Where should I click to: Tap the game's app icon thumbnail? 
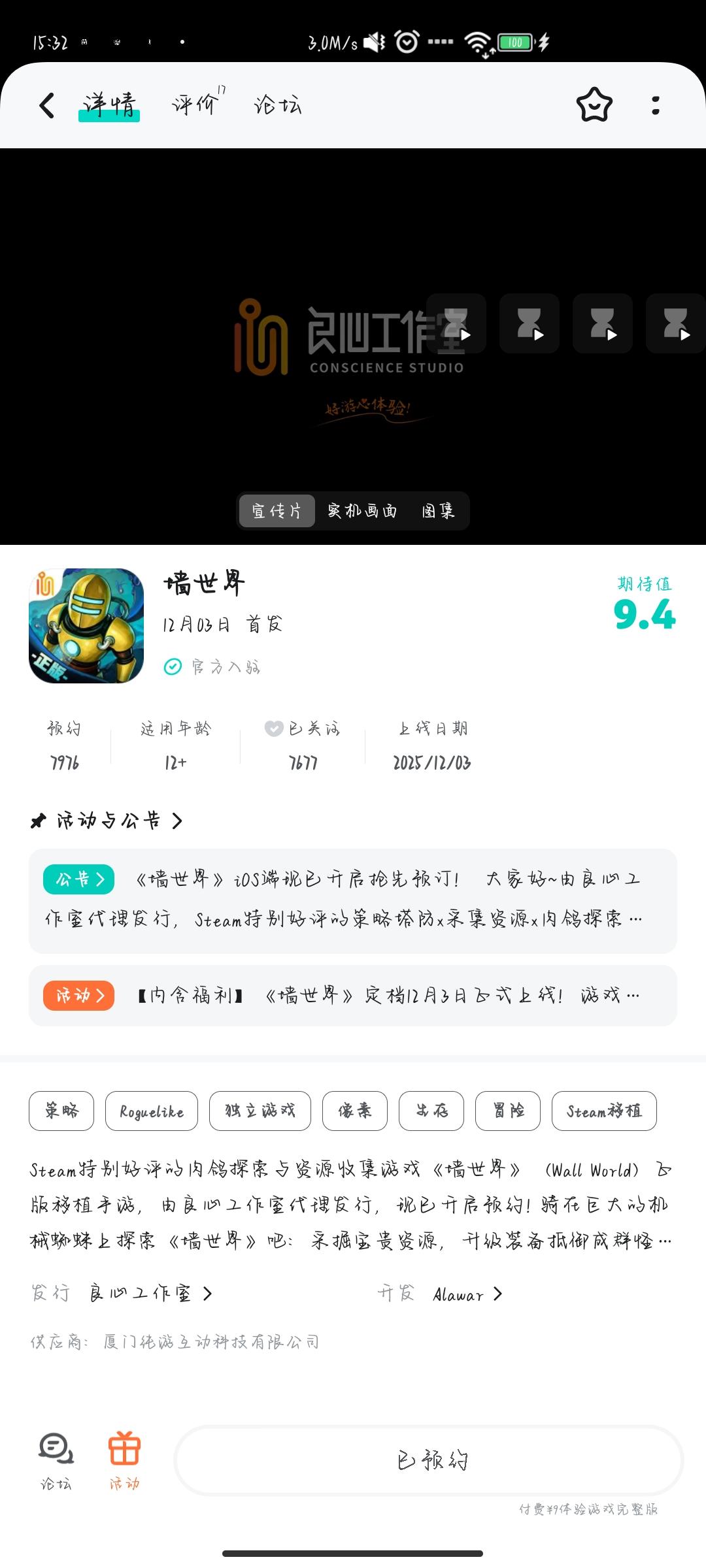click(x=88, y=625)
